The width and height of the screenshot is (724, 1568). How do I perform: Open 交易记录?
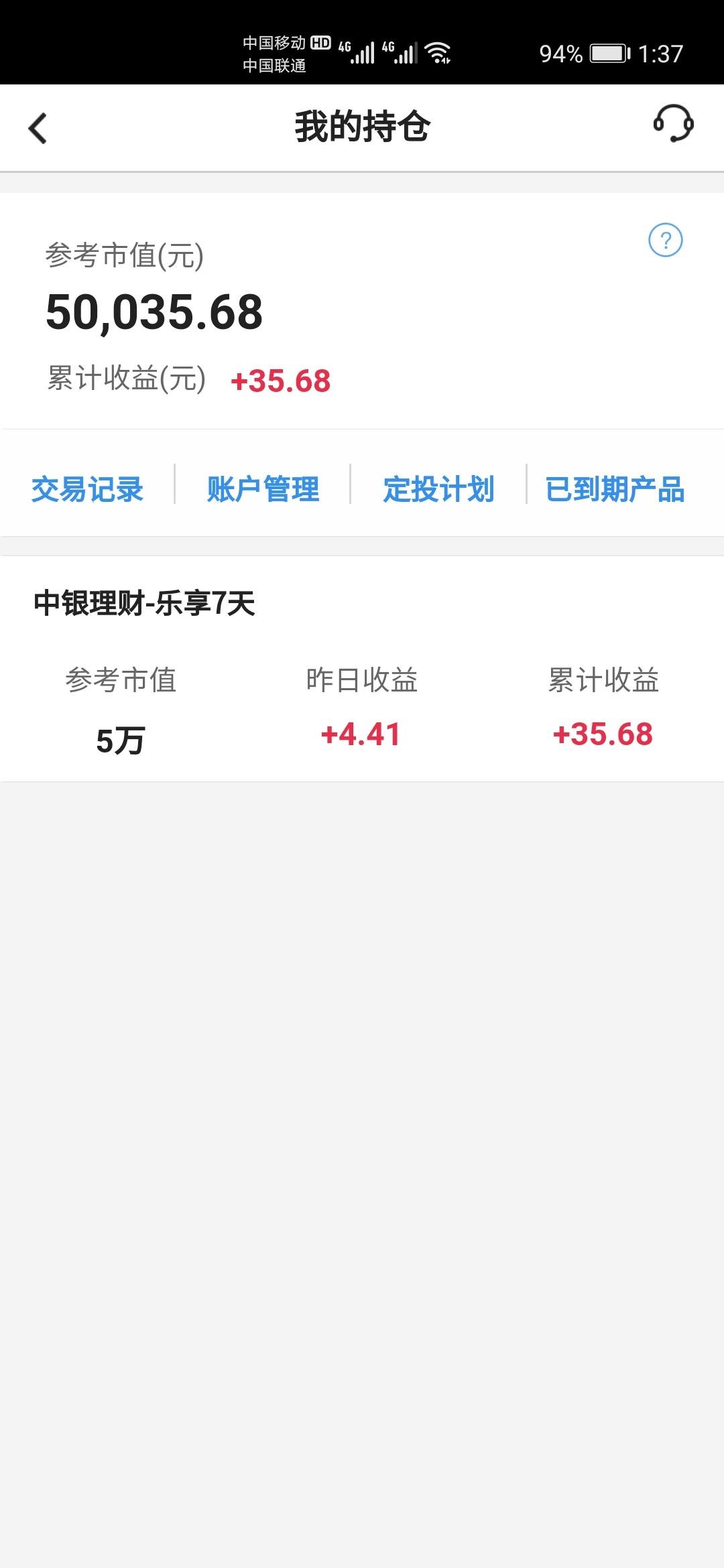pos(87,488)
